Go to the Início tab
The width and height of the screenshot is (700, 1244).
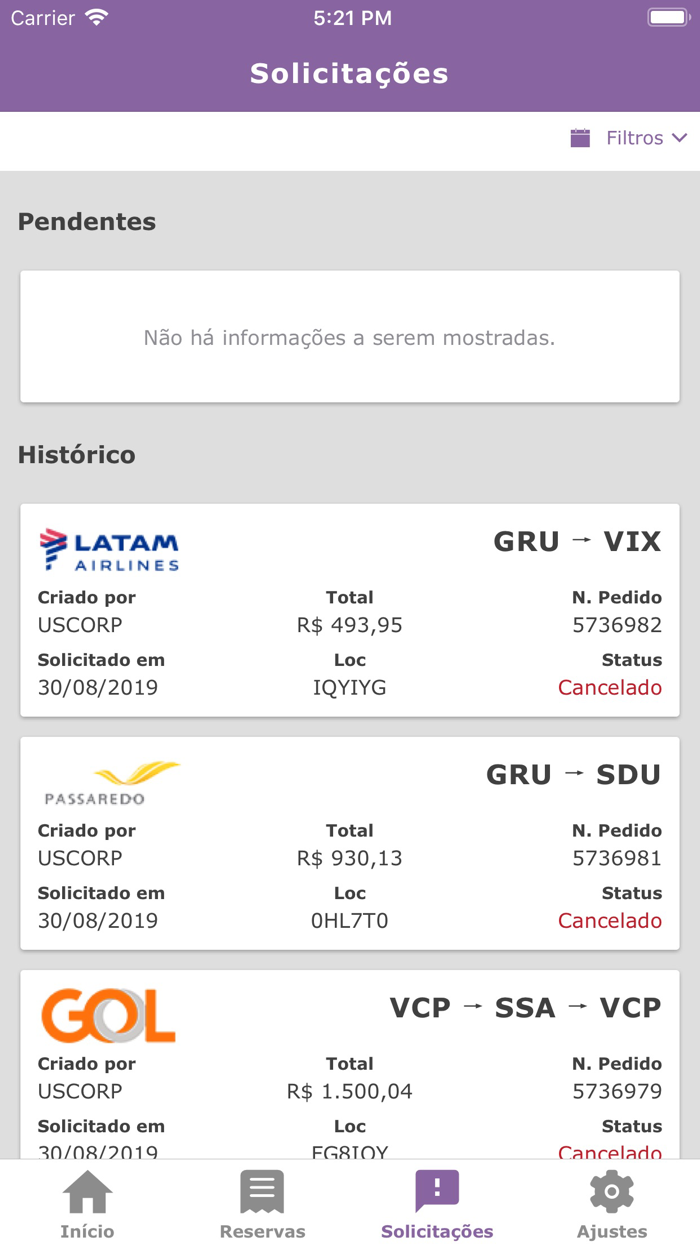click(87, 1204)
